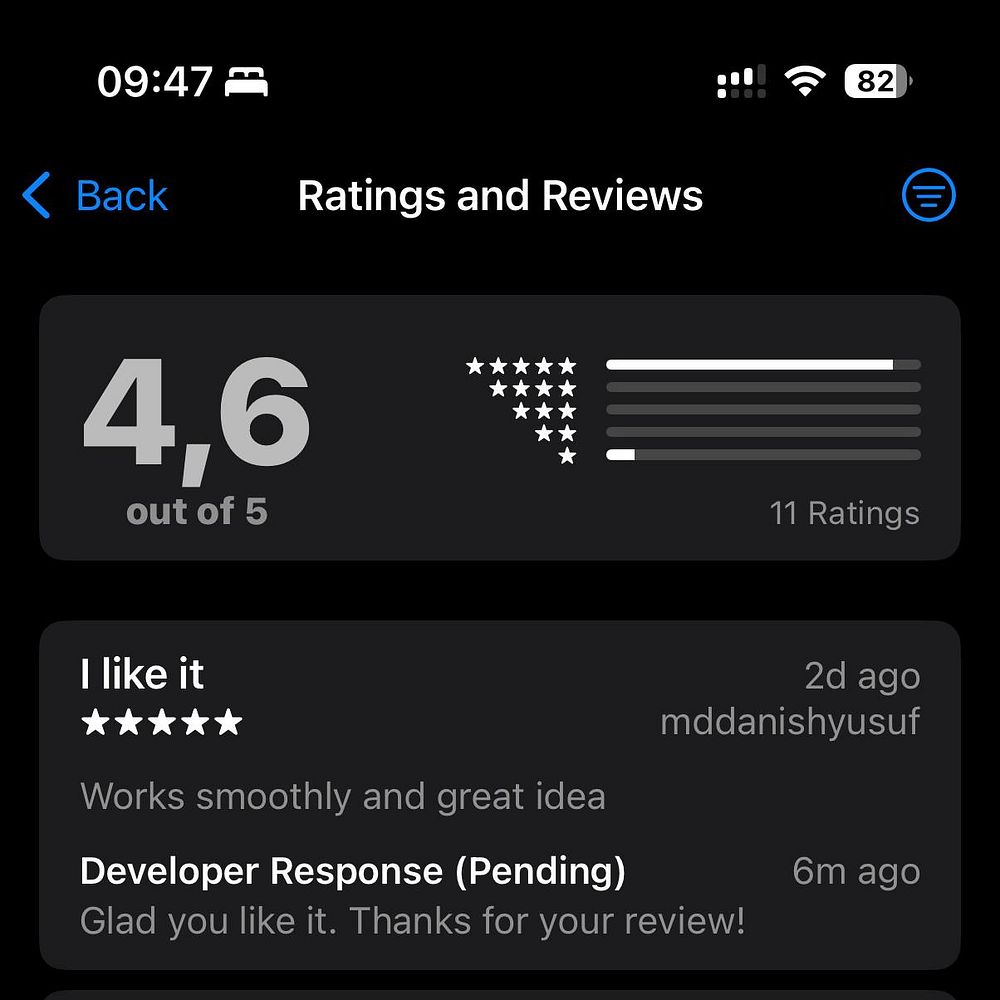Viewport: 1000px width, 1000px height.
Task: Go back to the previous screen
Action: pyautogui.click(x=96, y=195)
